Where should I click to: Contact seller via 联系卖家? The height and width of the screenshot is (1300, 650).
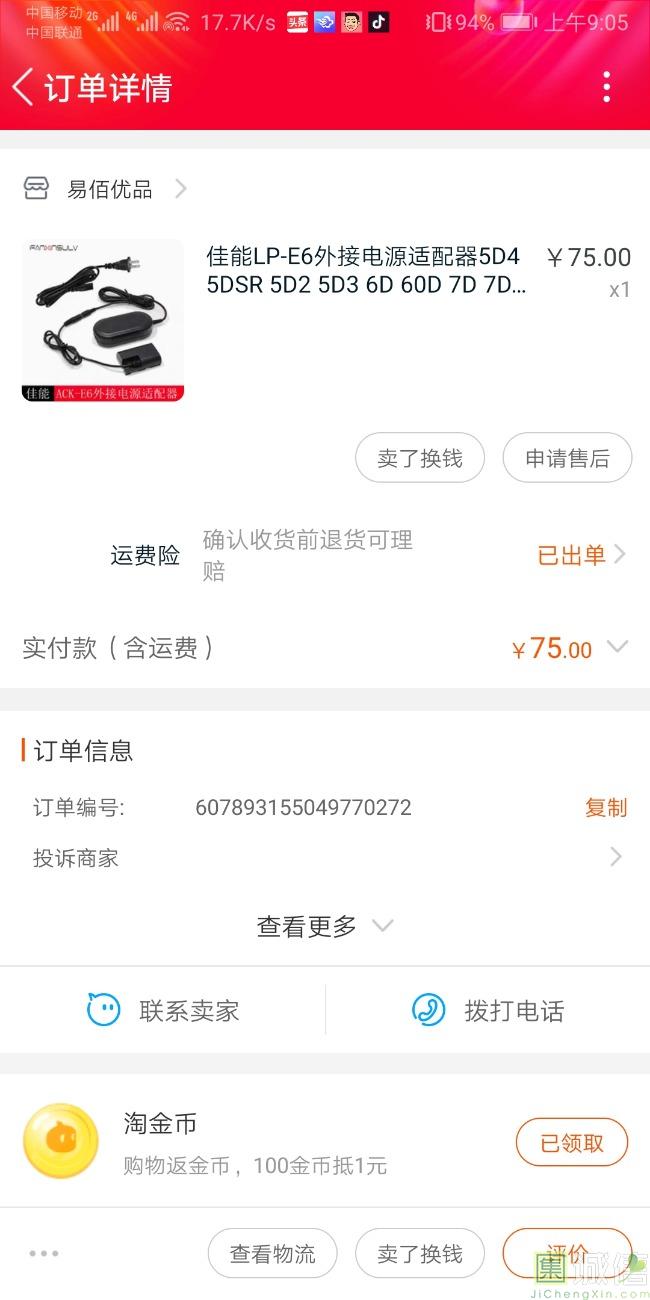163,1010
